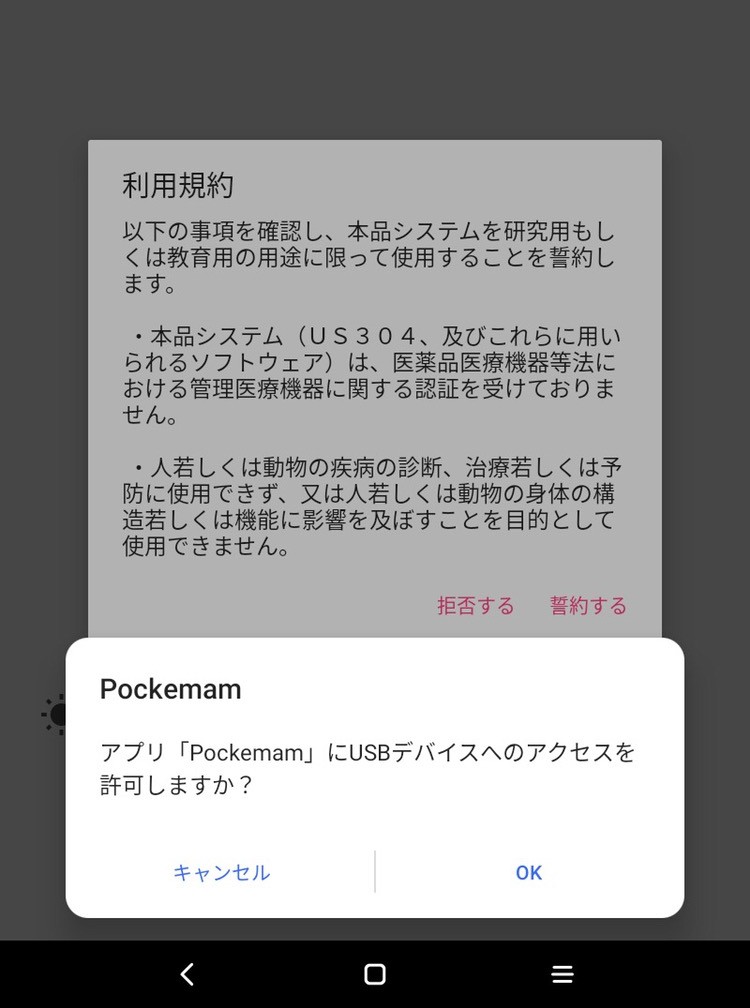This screenshot has height=1008, width=750.
Task: Tap 拒否する to decline the terms
Action: click(475, 605)
